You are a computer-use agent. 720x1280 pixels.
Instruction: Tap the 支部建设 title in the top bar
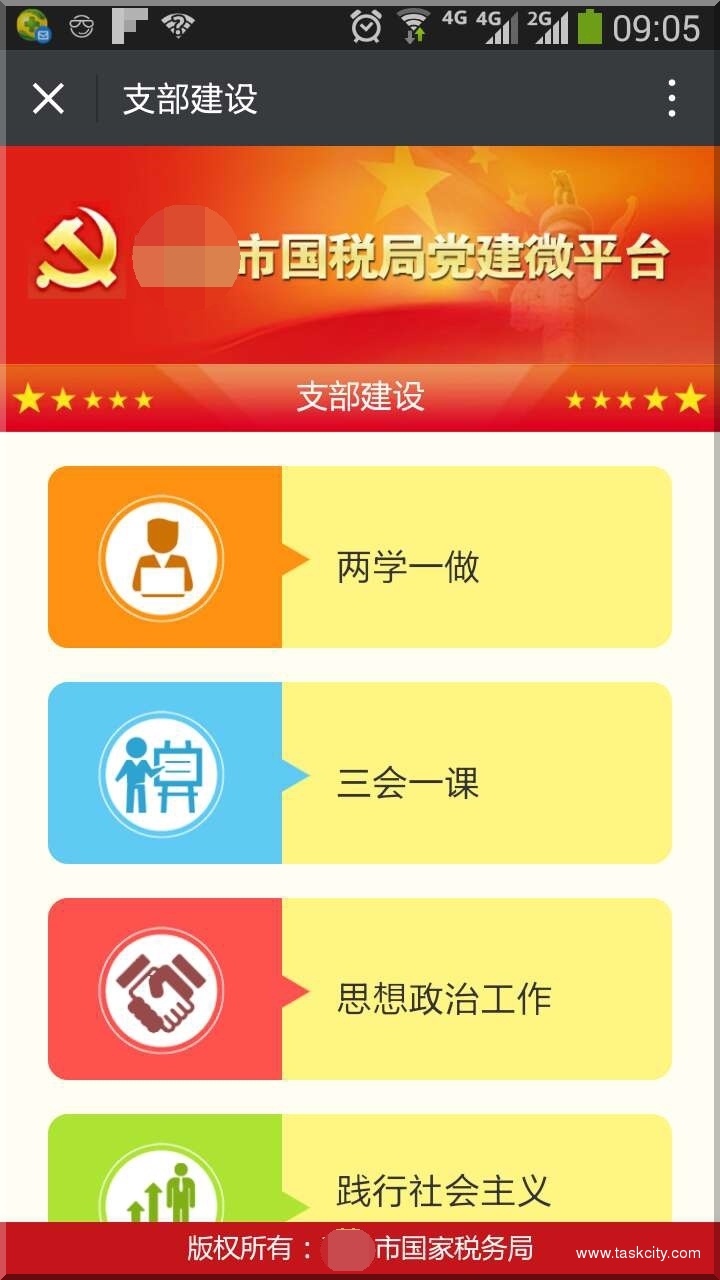pos(188,99)
